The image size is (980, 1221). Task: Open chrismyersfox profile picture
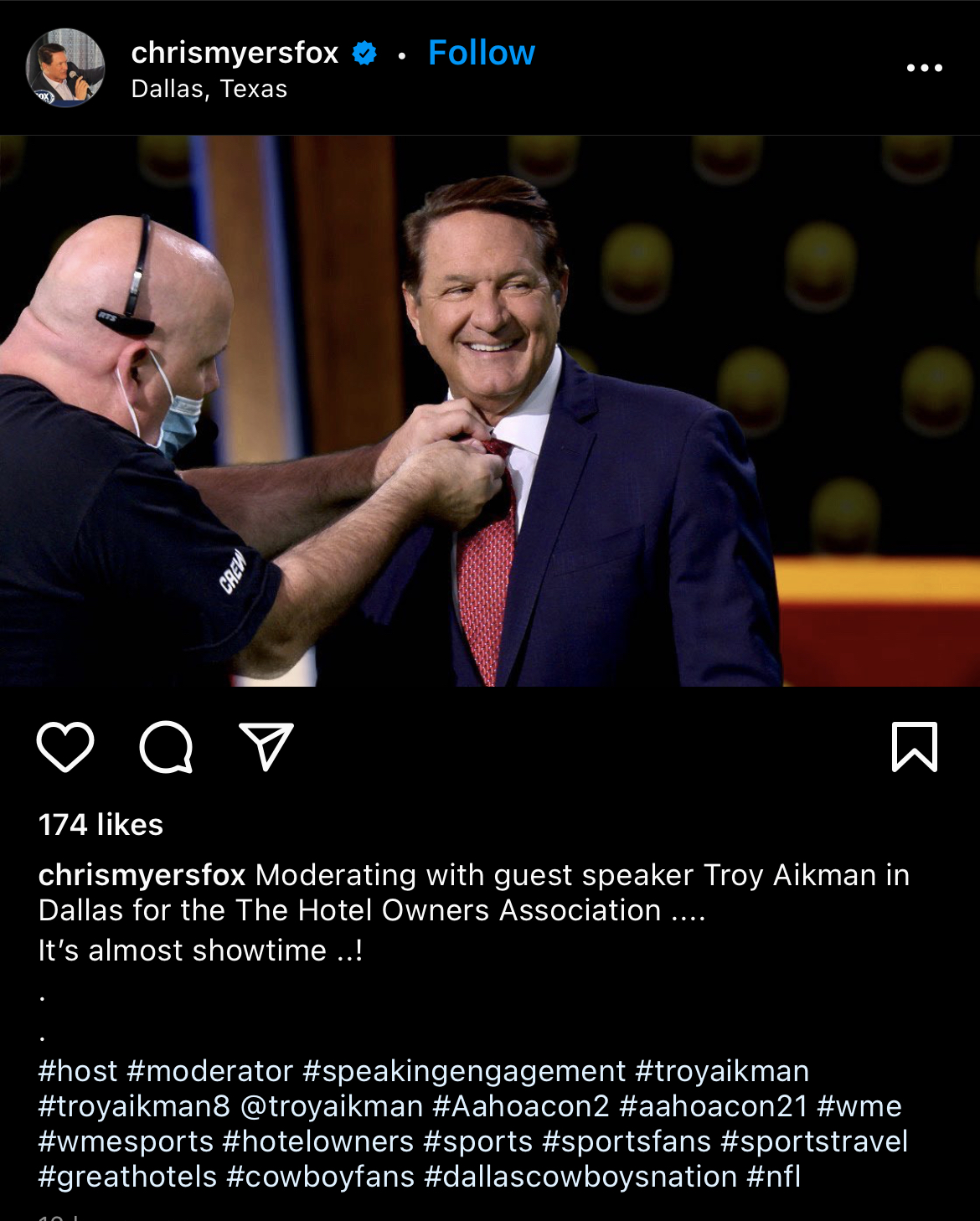[65, 69]
